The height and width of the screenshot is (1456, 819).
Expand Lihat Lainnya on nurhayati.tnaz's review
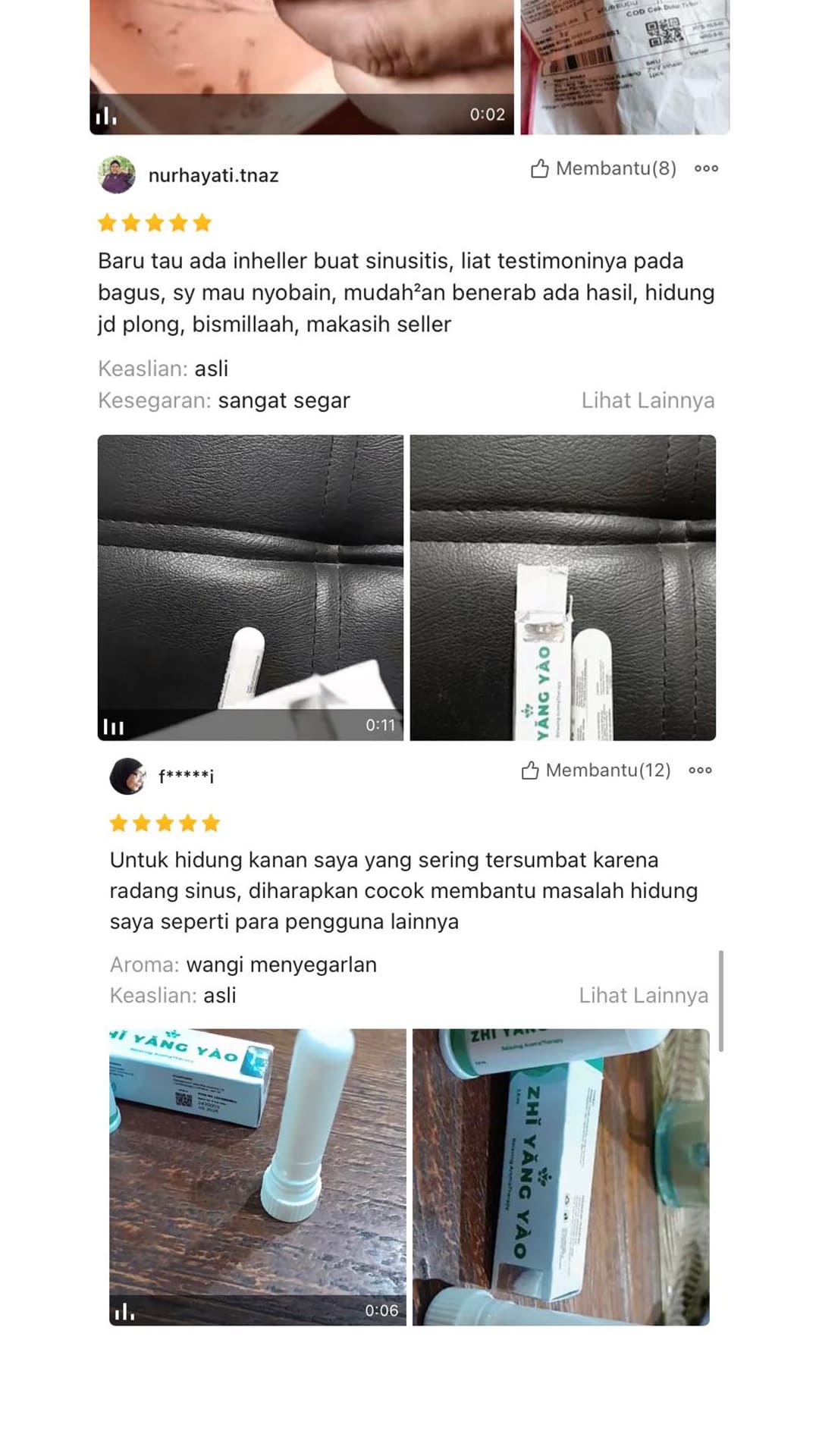648,400
